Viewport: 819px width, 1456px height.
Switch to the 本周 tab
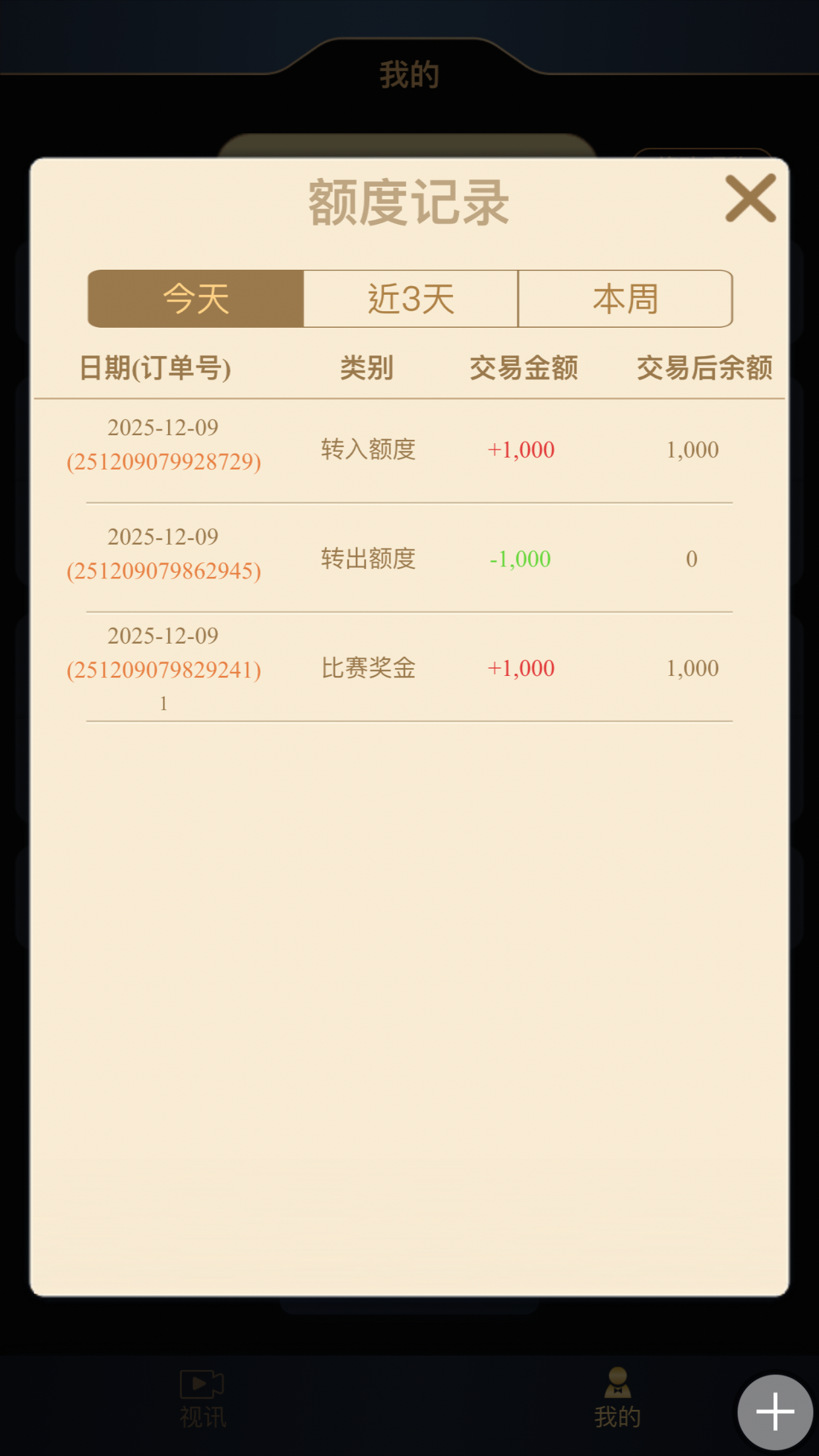625,299
